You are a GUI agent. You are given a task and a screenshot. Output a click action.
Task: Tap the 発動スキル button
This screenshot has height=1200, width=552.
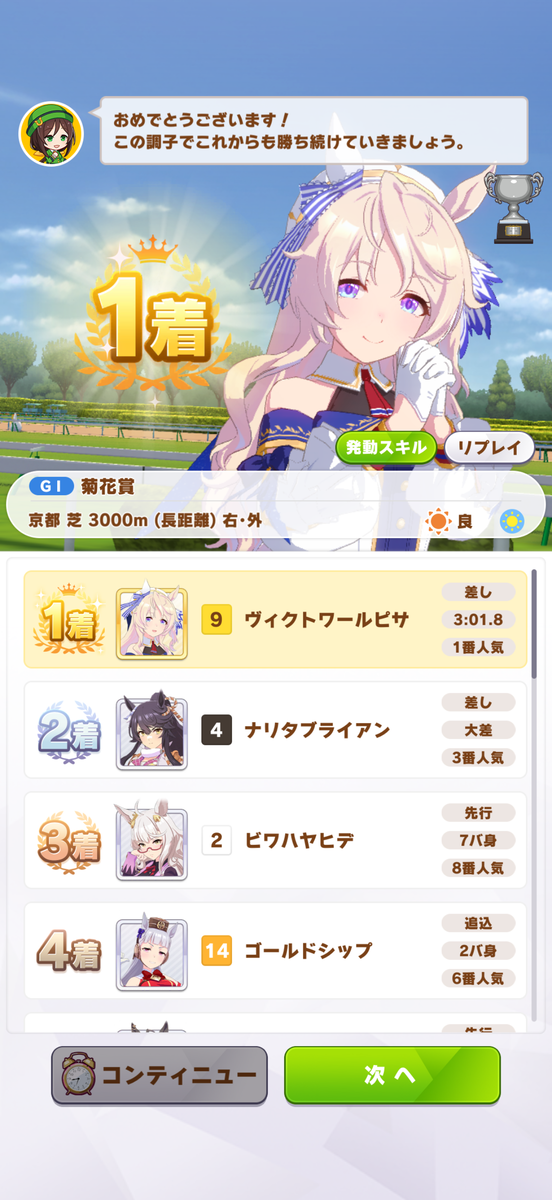(x=386, y=447)
